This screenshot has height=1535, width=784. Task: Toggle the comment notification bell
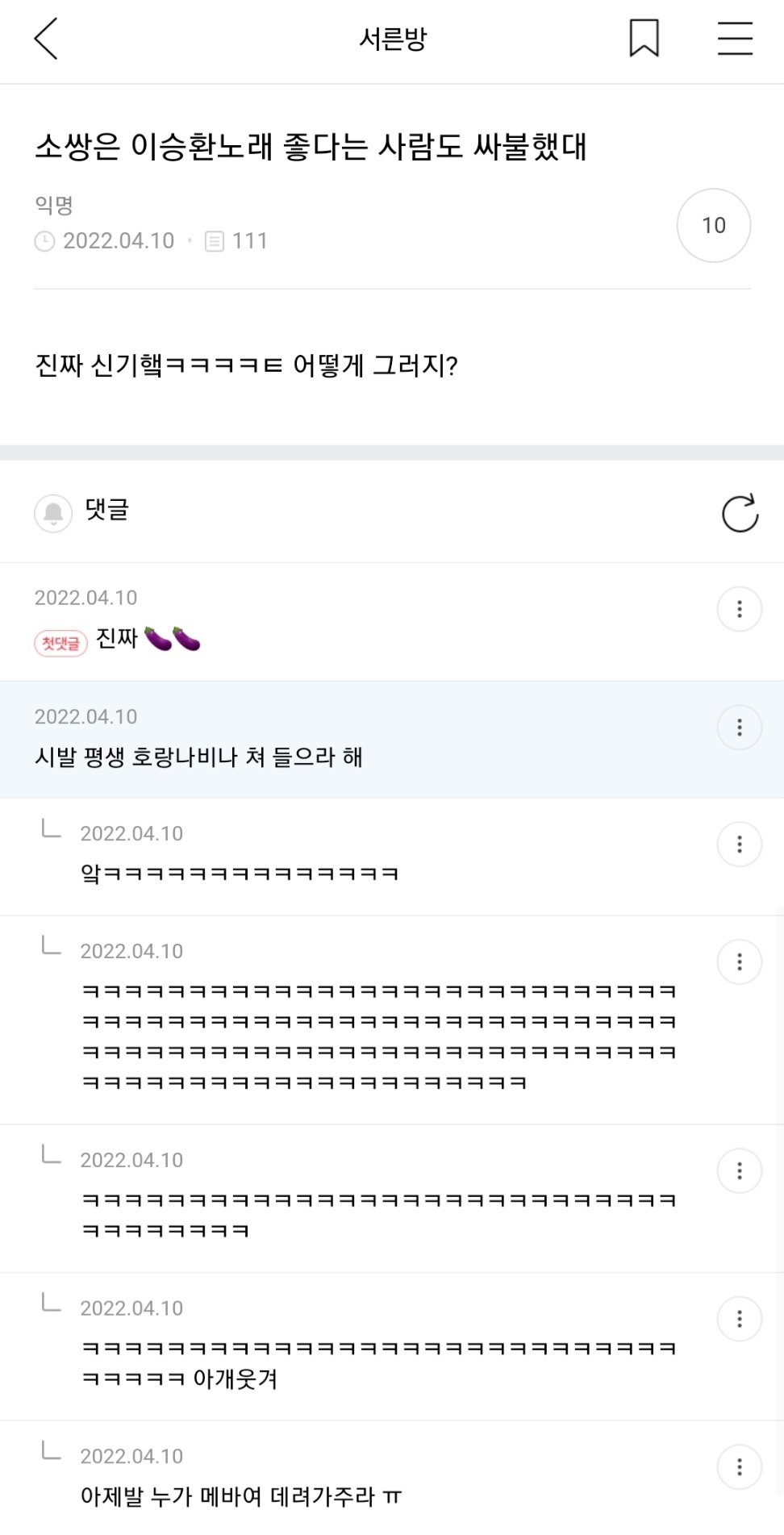(x=53, y=513)
